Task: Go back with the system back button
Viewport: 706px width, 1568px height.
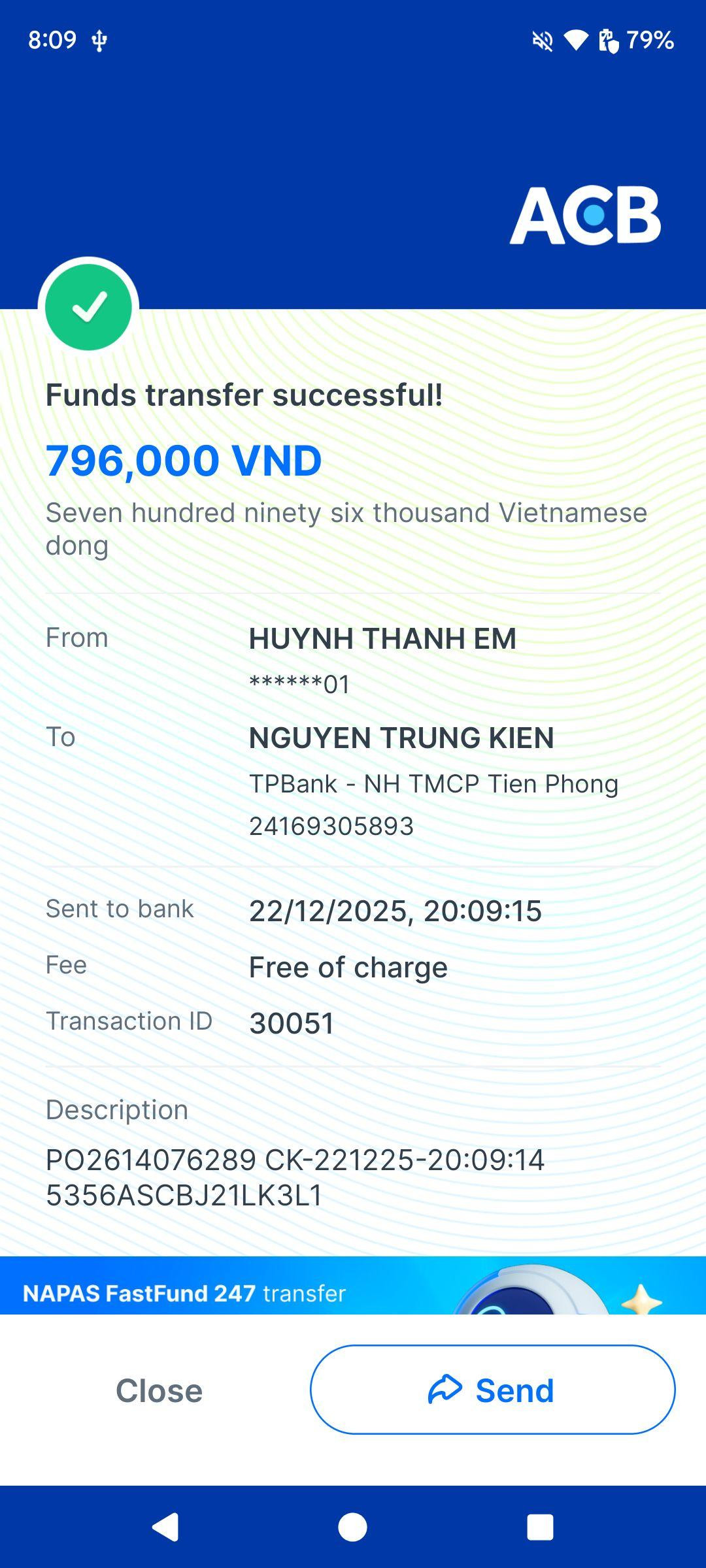Action: (x=165, y=1527)
